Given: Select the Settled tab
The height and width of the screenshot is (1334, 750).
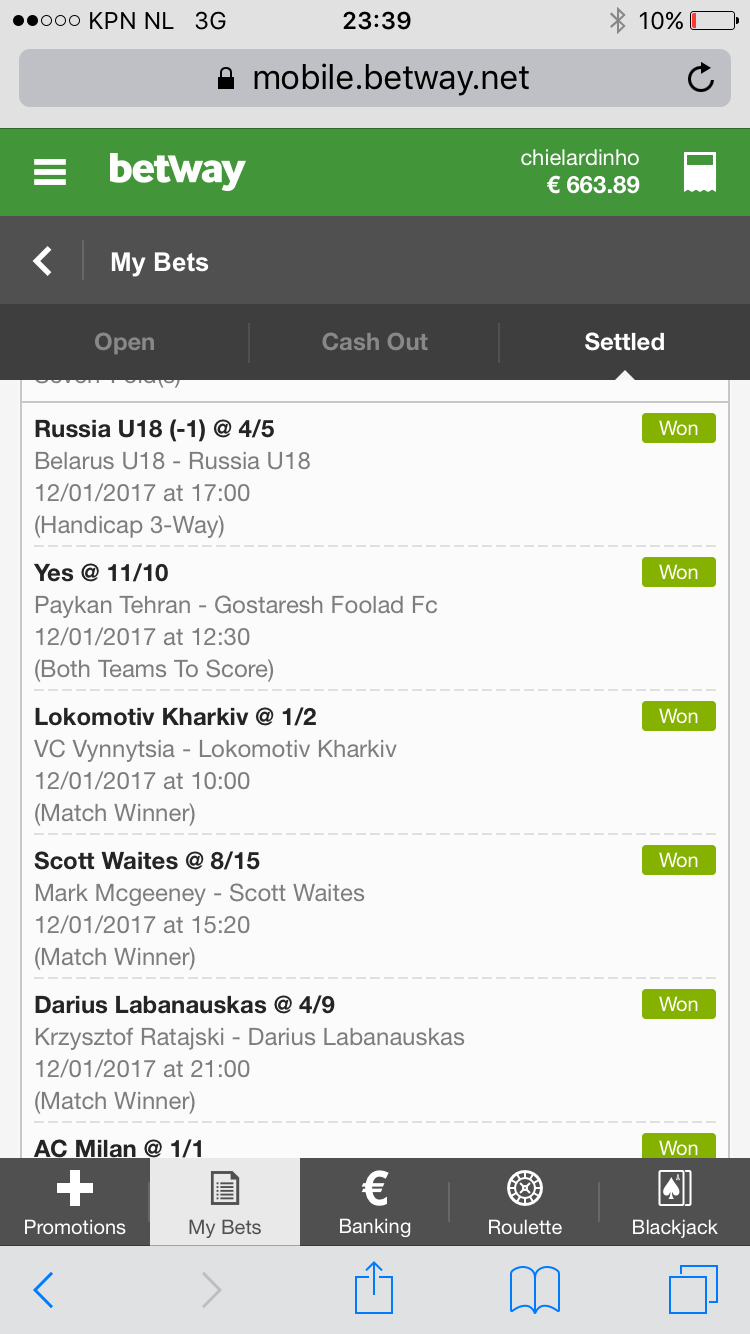Looking at the screenshot, I should 624,342.
